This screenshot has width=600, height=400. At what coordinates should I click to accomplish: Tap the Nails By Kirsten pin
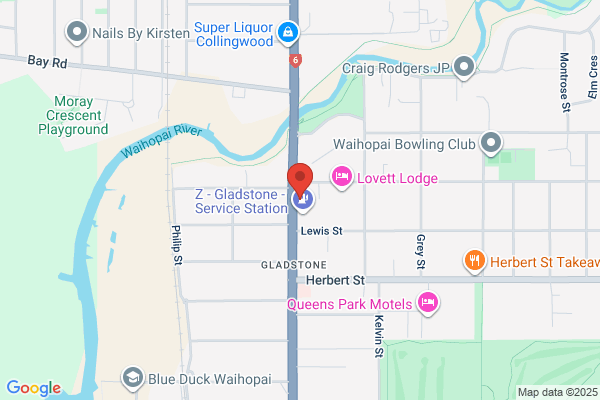[x=77, y=33]
